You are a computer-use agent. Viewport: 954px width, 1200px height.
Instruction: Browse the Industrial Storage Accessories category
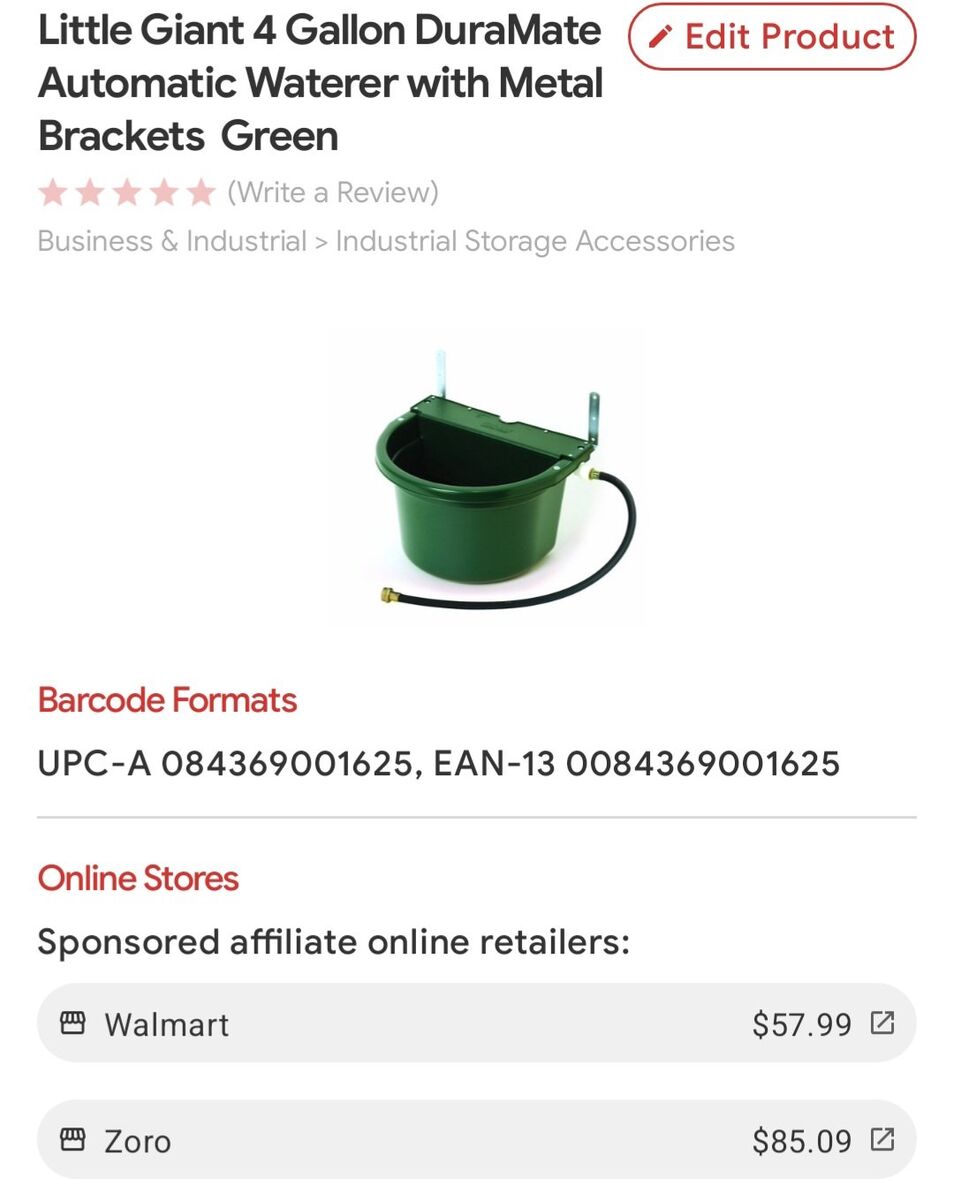[535, 241]
